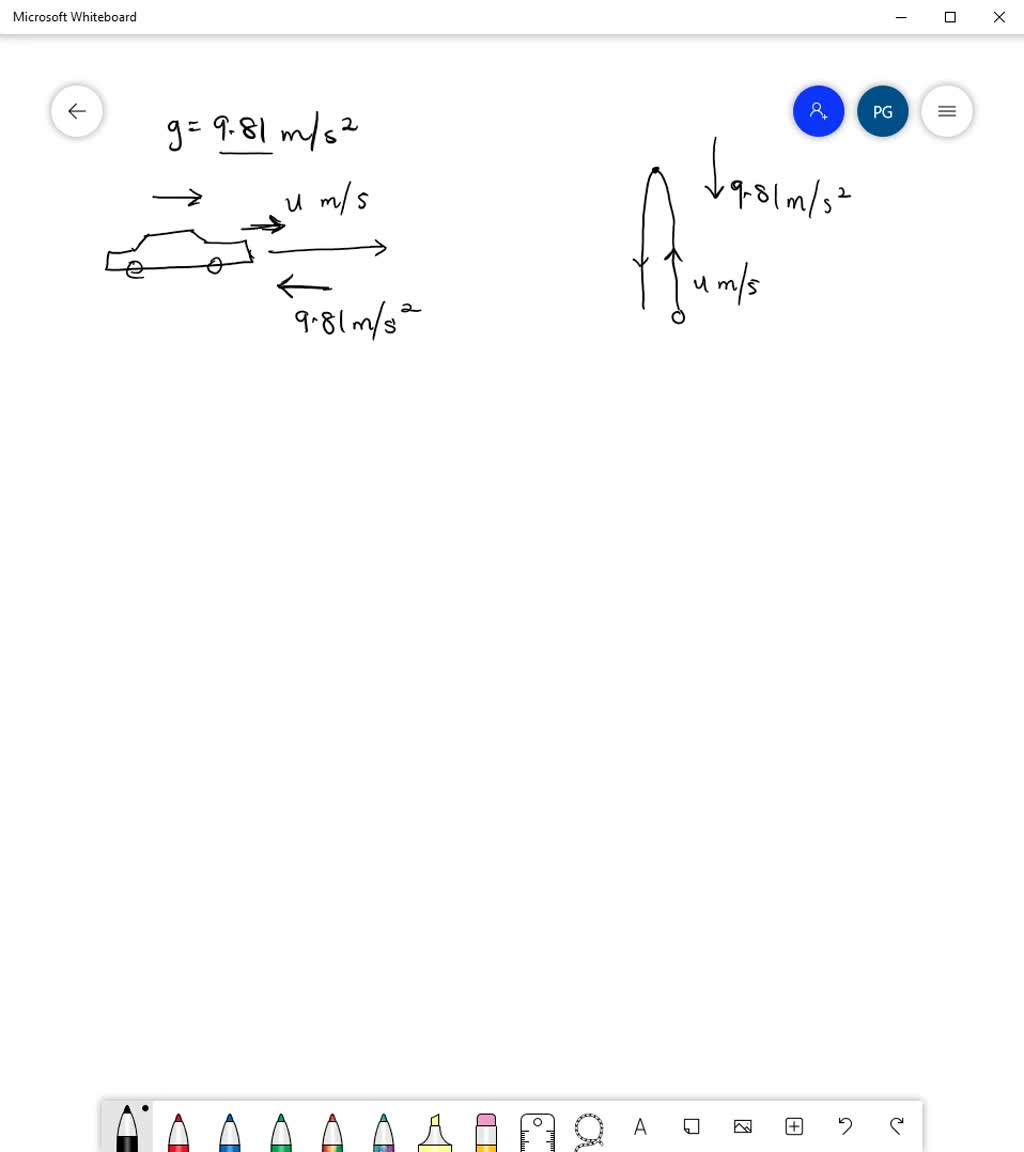
Task: Undo the last stroke
Action: [845, 1127]
